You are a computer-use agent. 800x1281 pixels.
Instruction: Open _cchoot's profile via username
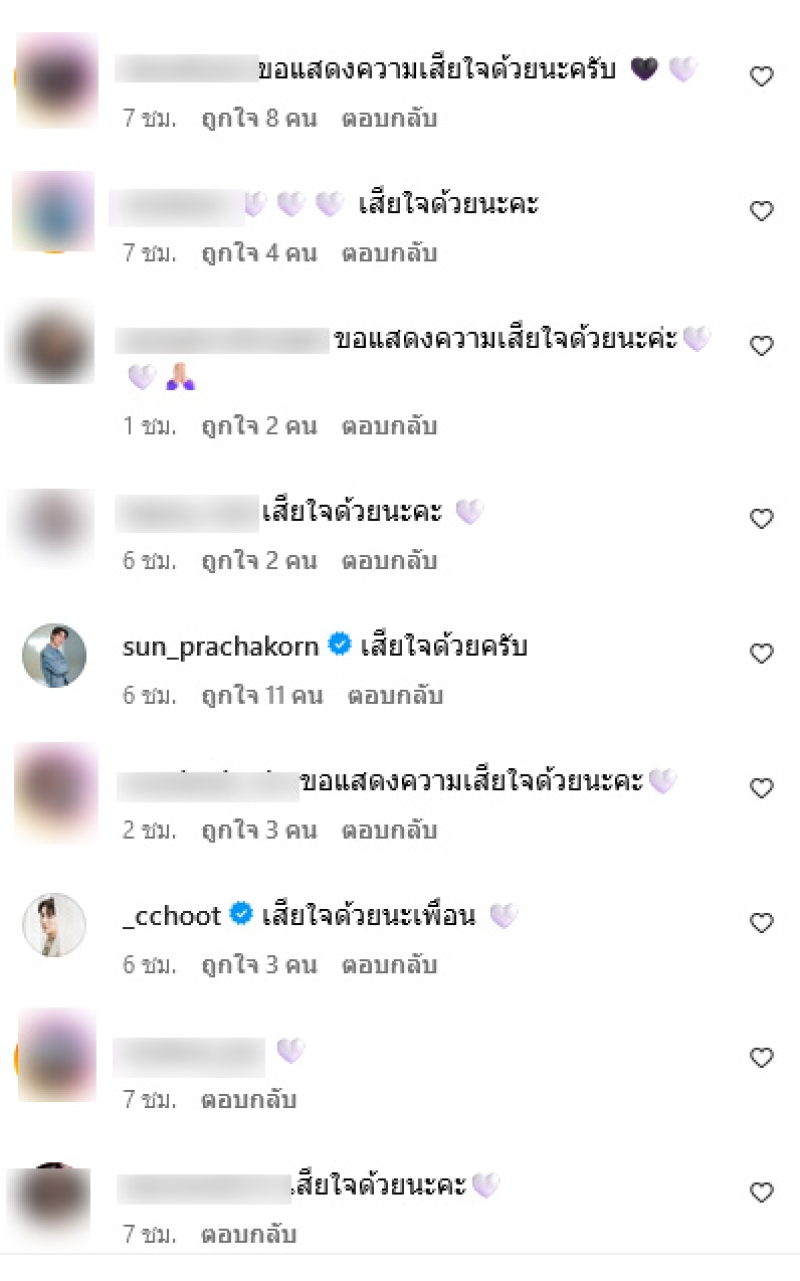[x=171, y=916]
